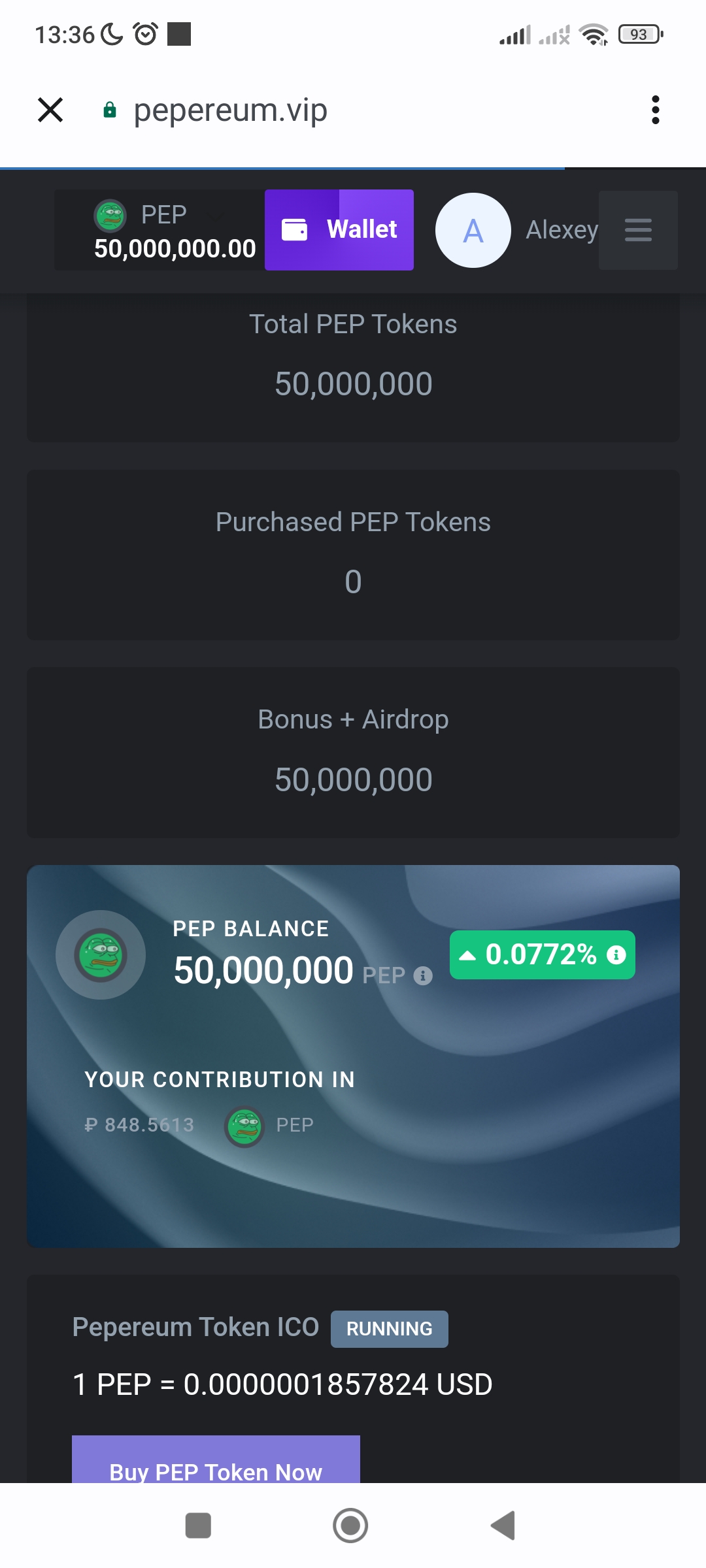The image size is (706, 1568).
Task: Tap the PEP coin icon beside your contribution
Action: click(x=244, y=1124)
